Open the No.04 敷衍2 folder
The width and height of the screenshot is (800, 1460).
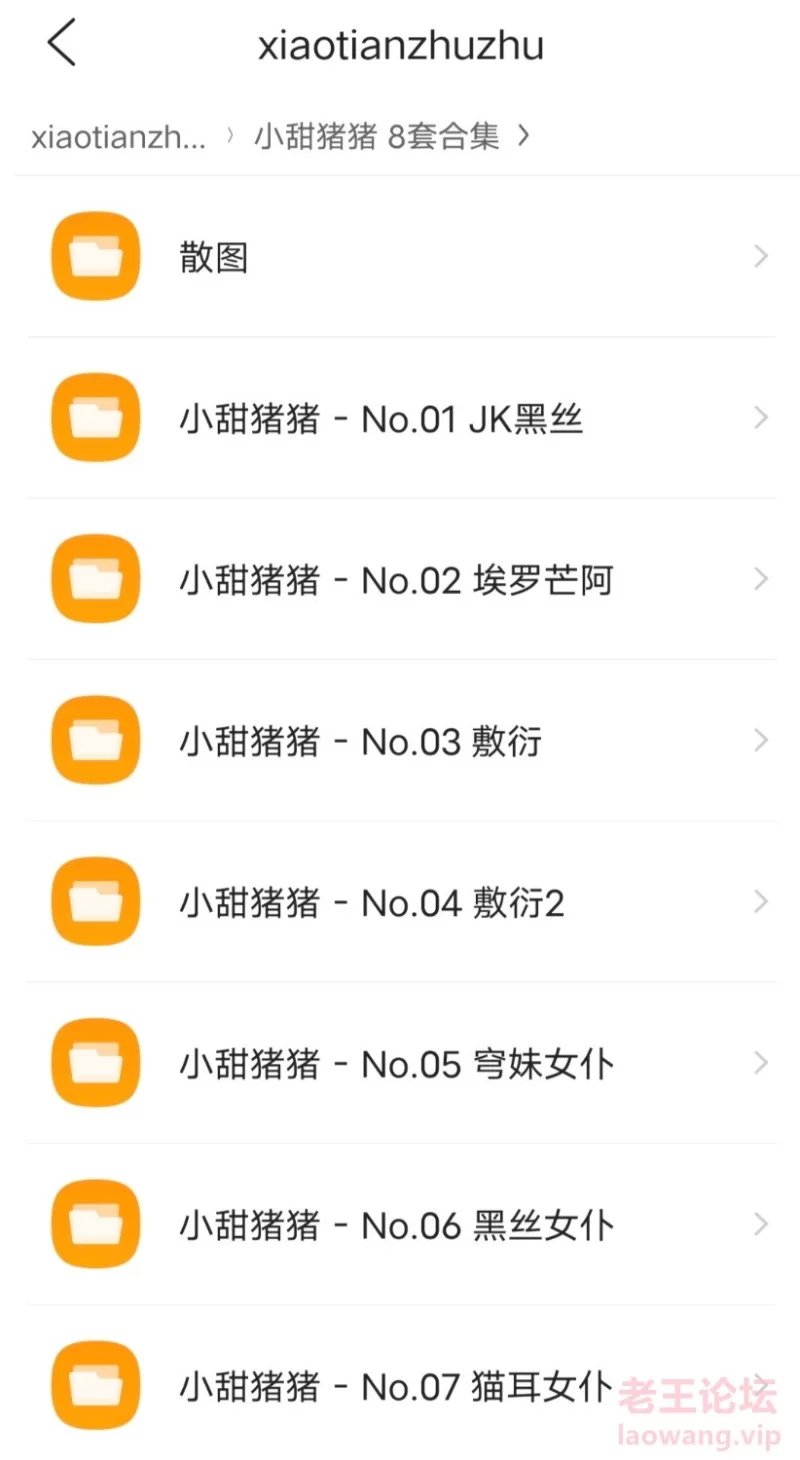click(400, 902)
